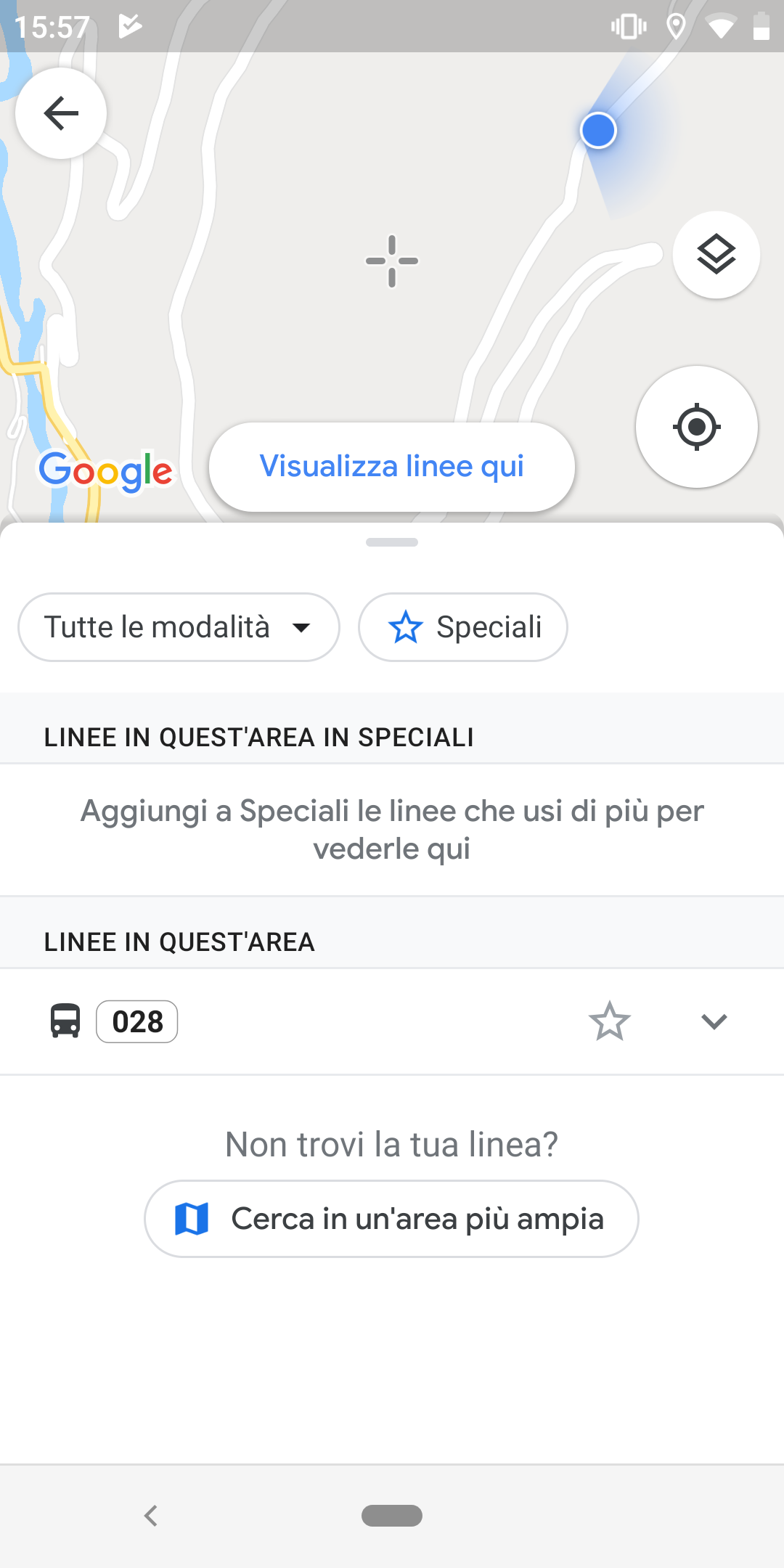Screen dimensions: 784x1568
Task: Tap Visualizza linee qui button
Action: point(392,467)
